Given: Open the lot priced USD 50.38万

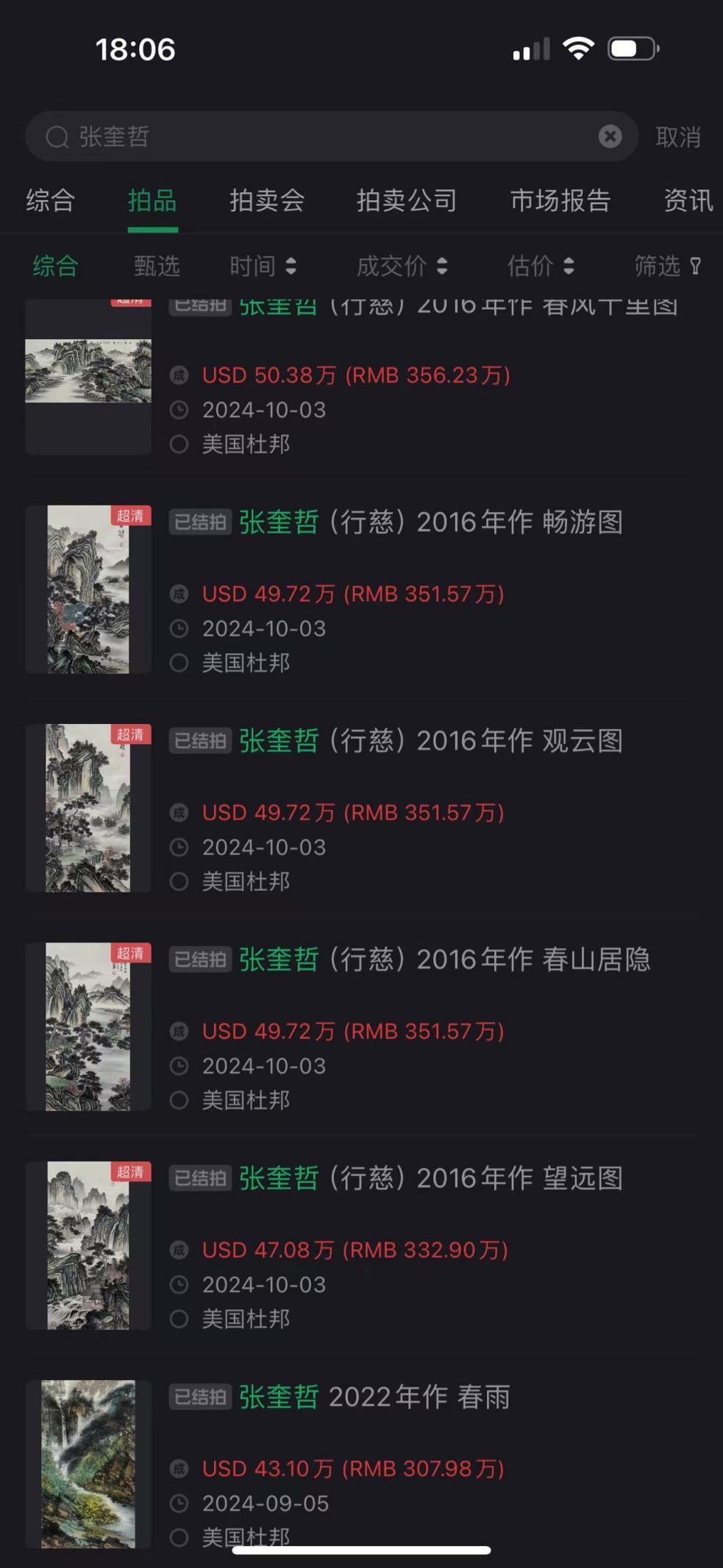Looking at the screenshot, I should tap(356, 375).
